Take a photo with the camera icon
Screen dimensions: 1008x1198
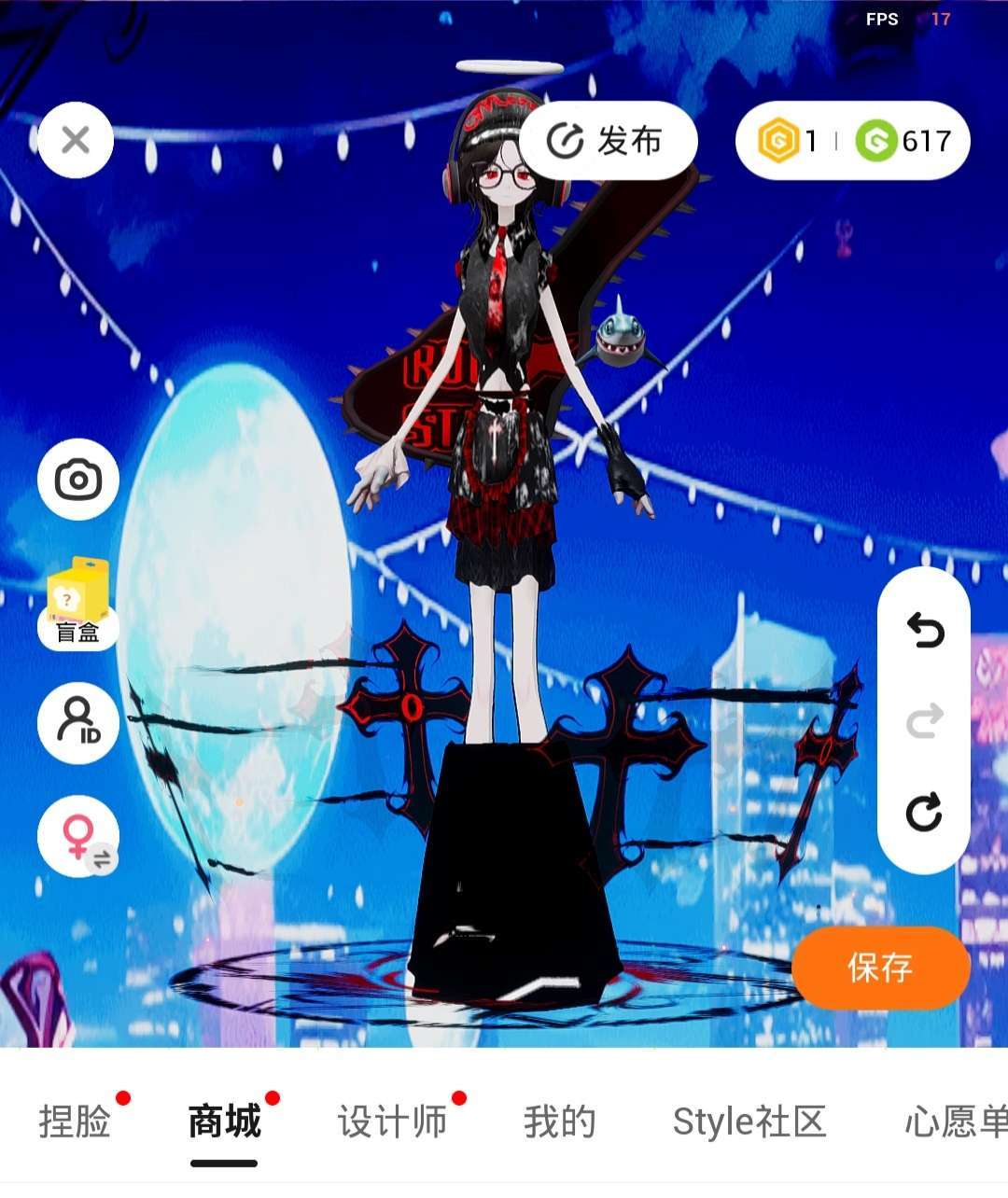78,481
